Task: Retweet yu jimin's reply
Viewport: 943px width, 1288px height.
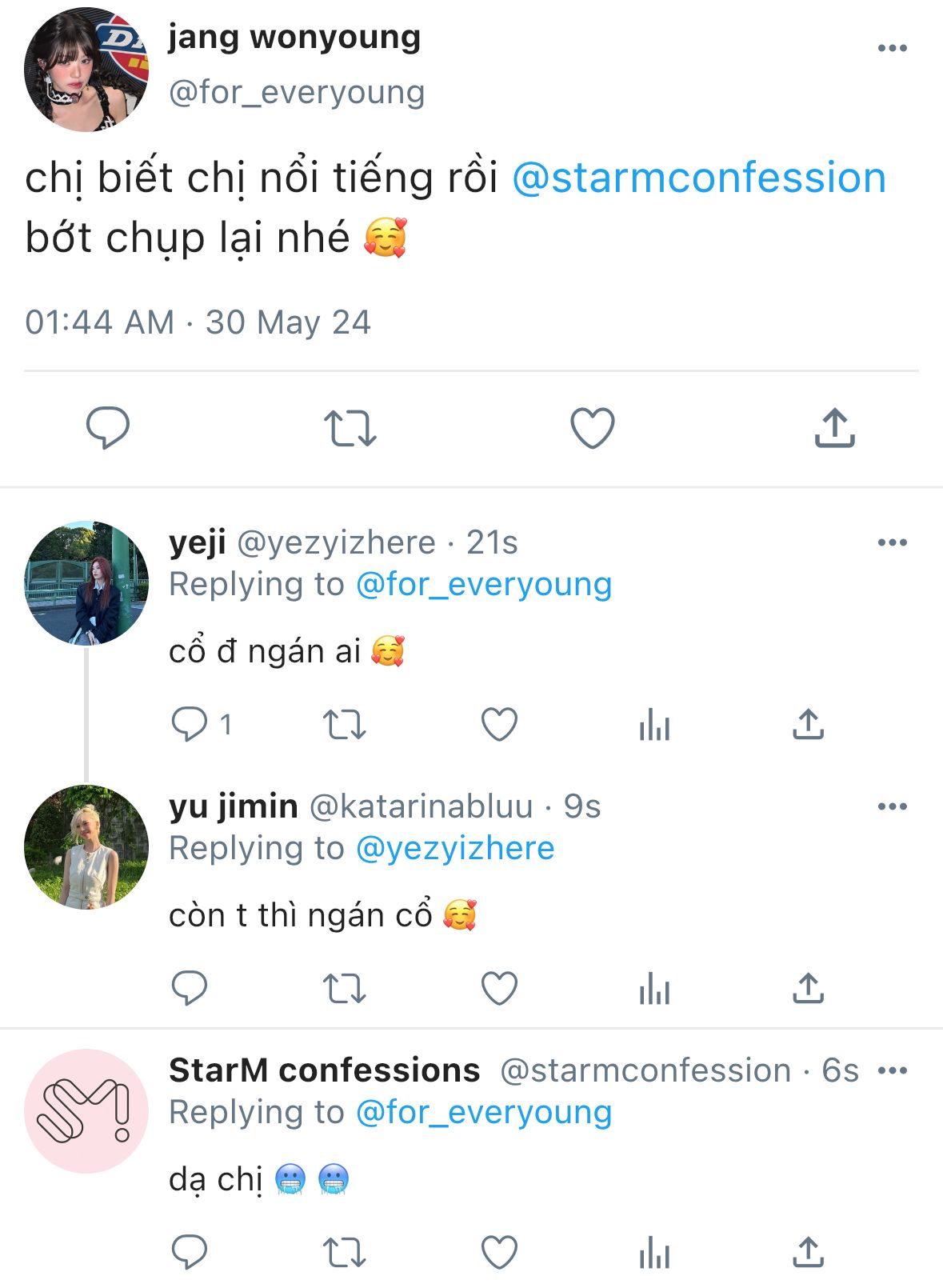Action: click(x=344, y=989)
